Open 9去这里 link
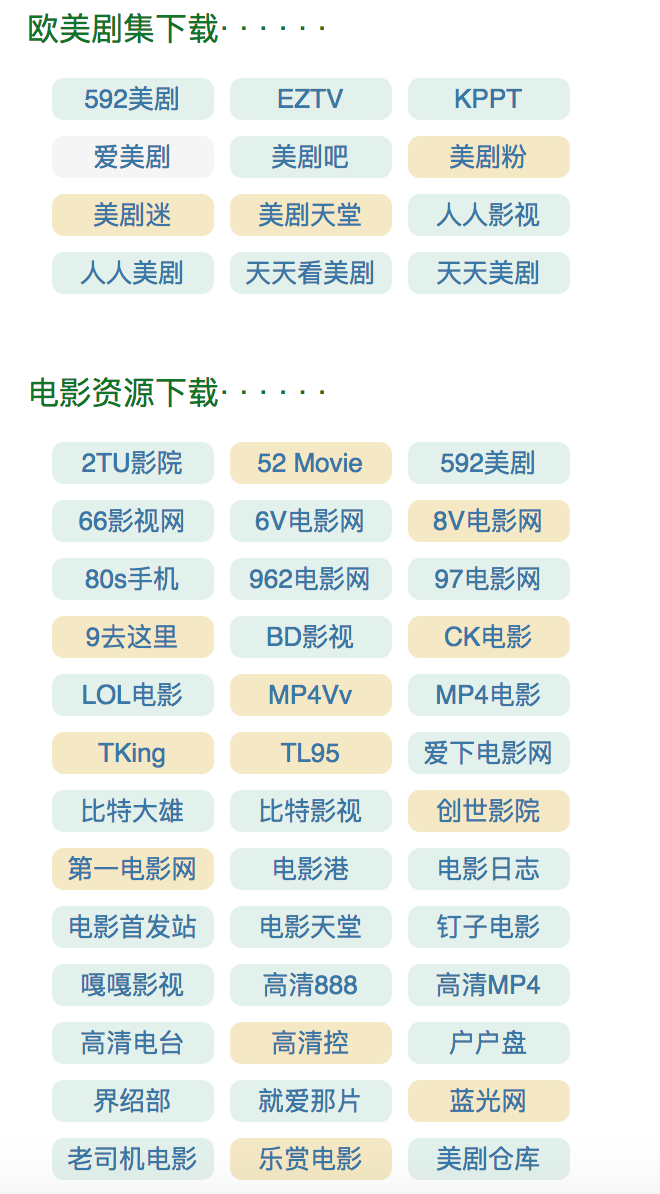Screen dimensions: 660x1194 point(132,637)
